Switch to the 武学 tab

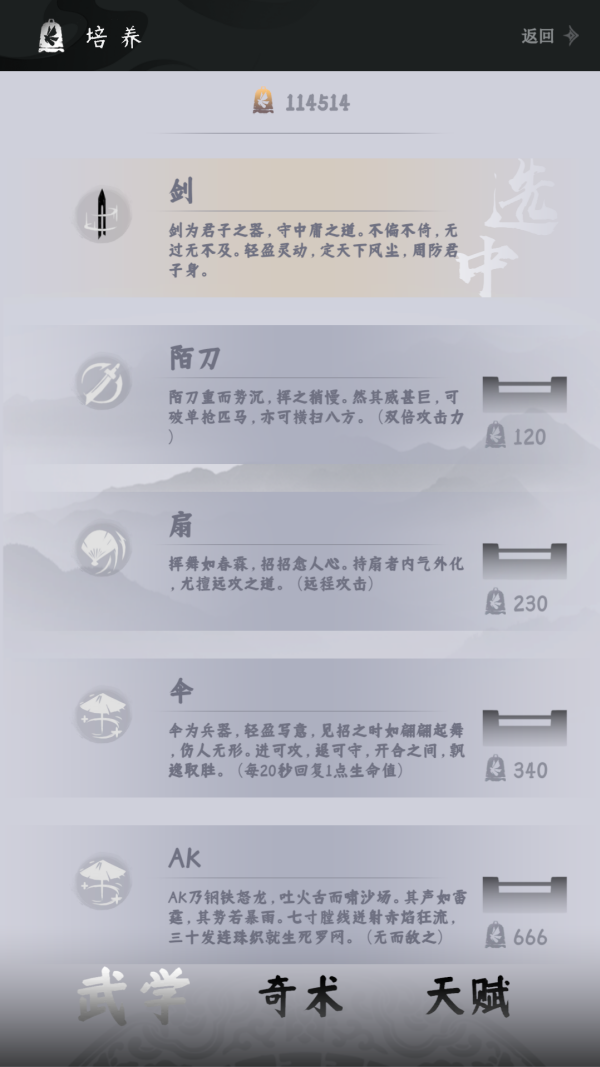[134, 997]
